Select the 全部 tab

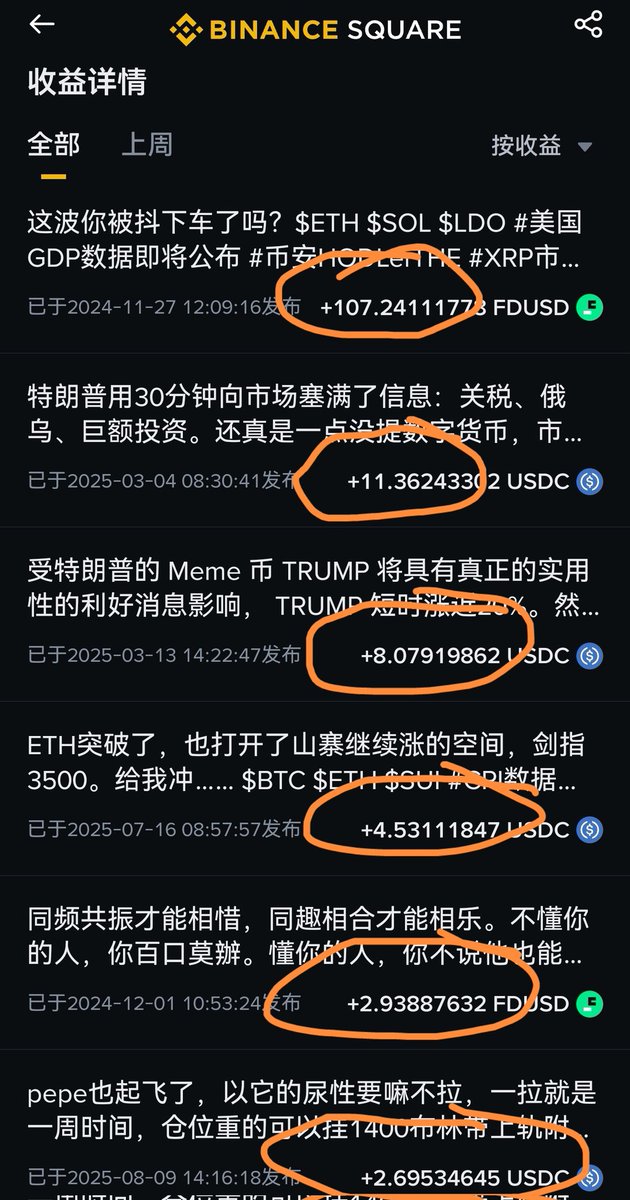click(53, 144)
